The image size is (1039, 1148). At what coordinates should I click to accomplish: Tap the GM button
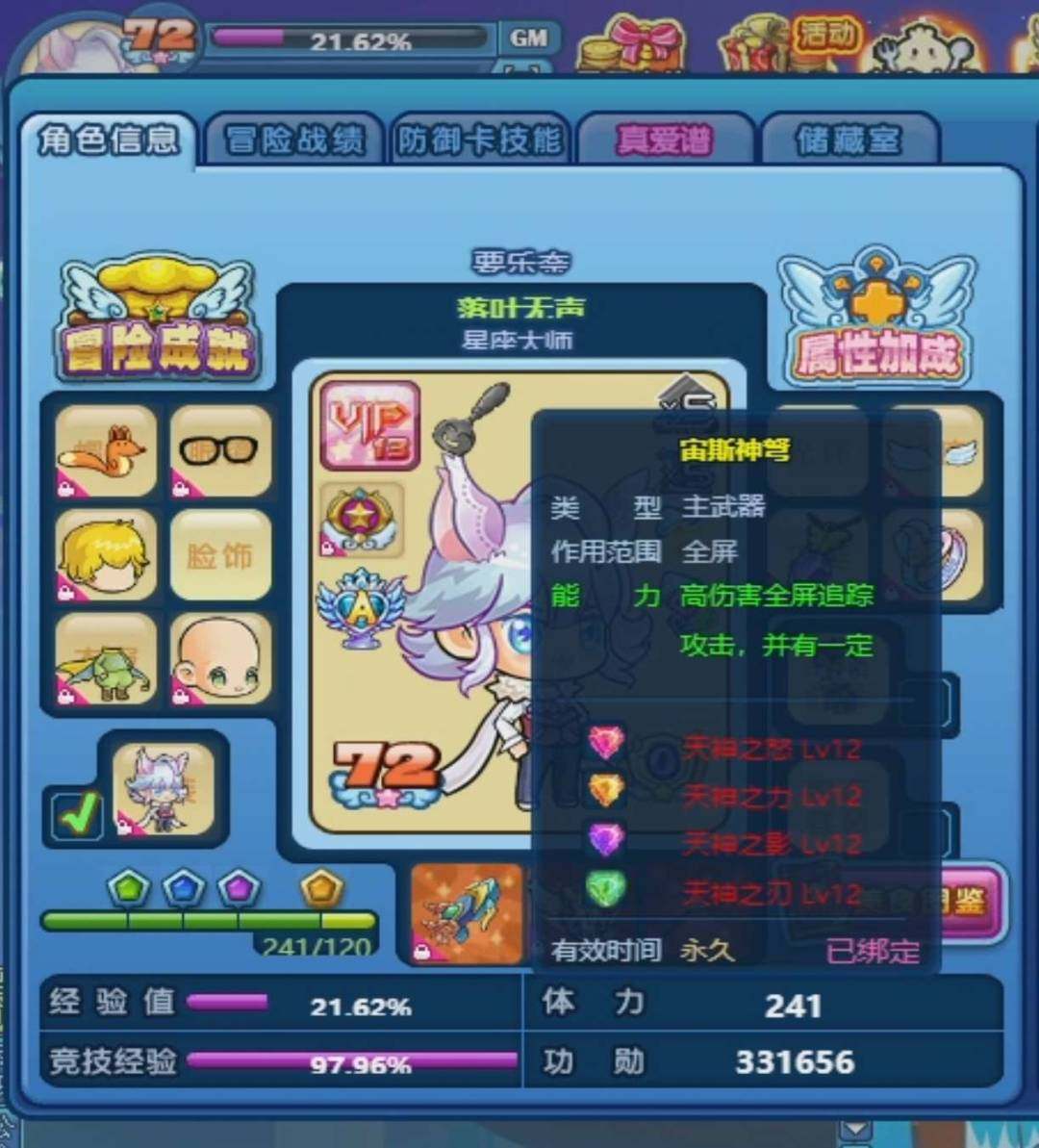point(528,38)
